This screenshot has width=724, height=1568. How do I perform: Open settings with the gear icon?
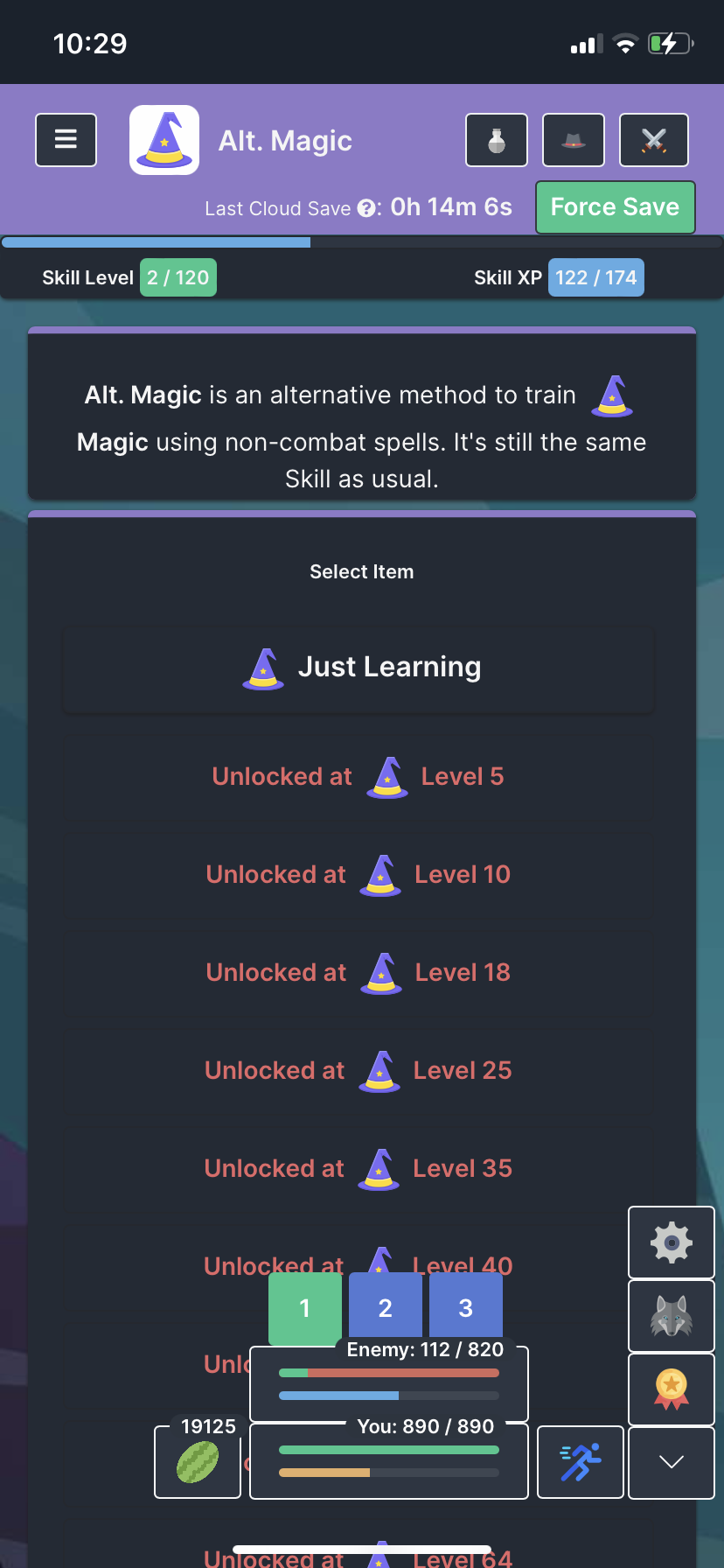point(671,1242)
